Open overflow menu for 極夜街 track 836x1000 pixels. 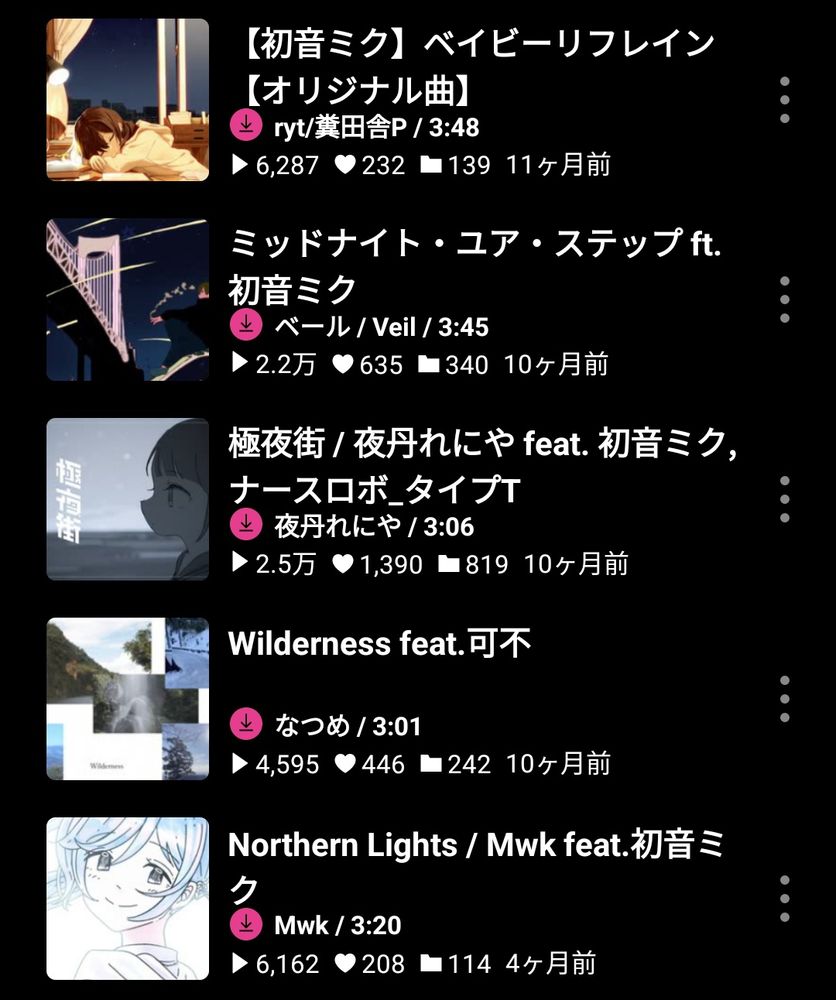785,499
